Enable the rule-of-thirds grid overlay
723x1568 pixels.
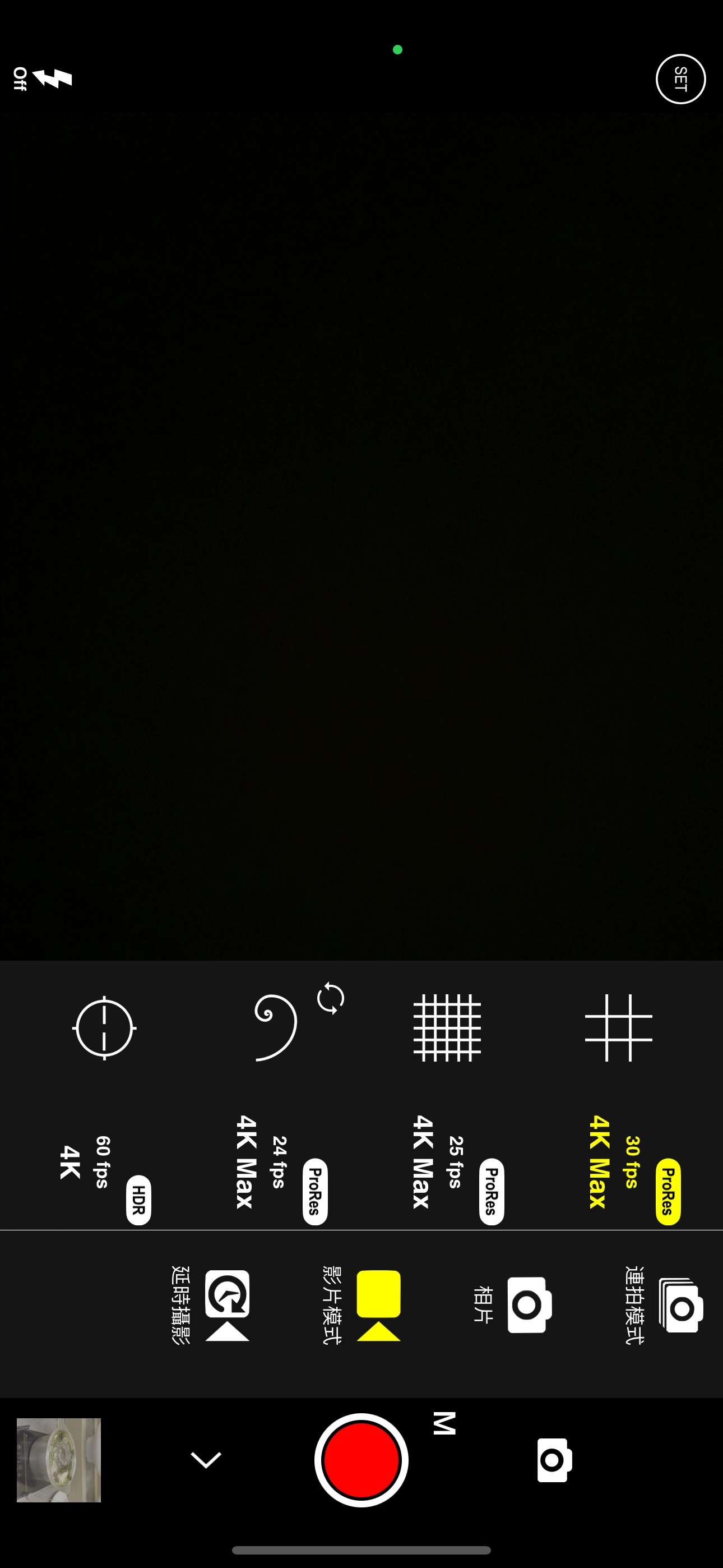pyautogui.click(x=618, y=1028)
